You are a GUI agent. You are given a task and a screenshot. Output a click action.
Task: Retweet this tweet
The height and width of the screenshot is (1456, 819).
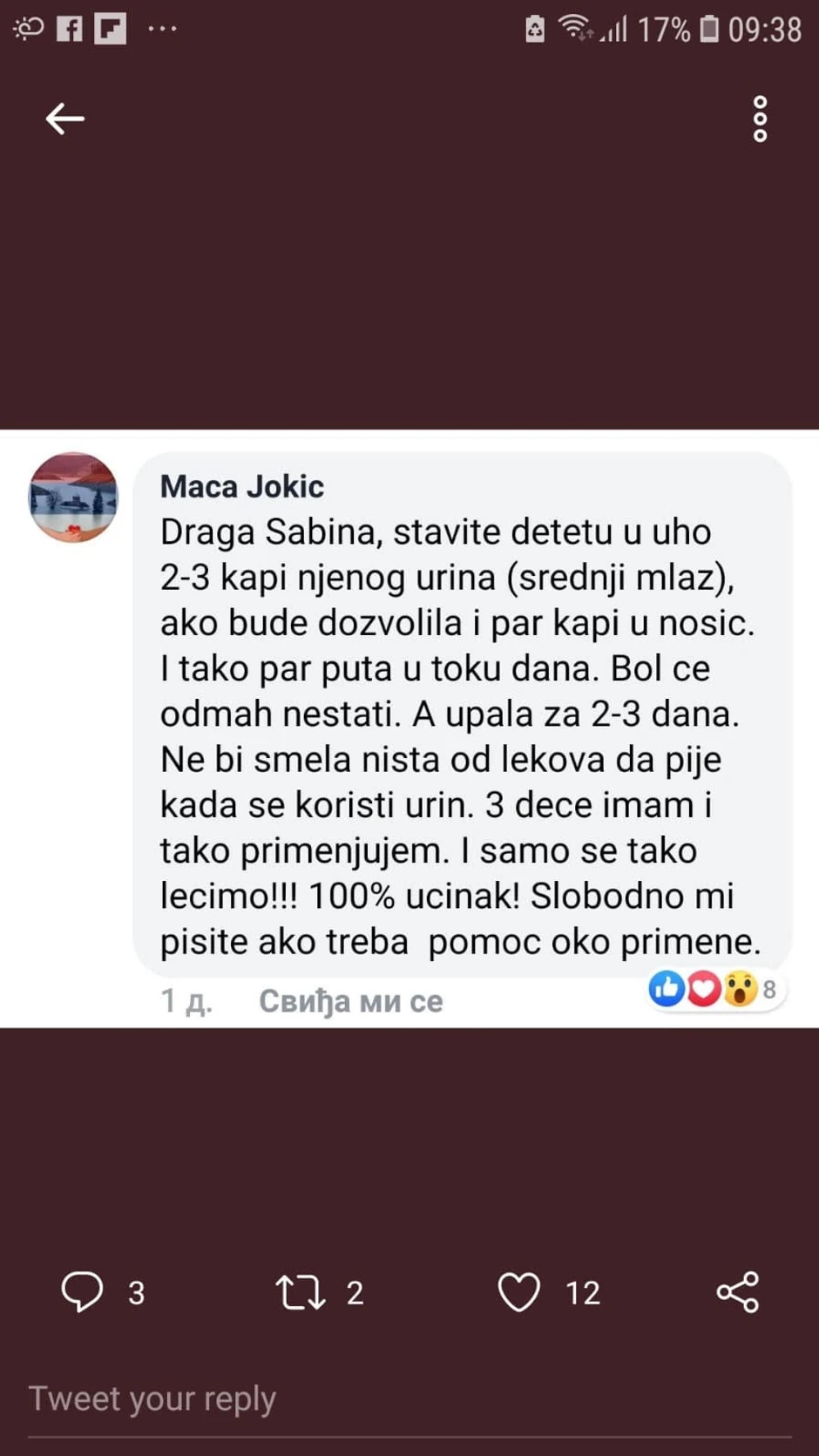301,1291
